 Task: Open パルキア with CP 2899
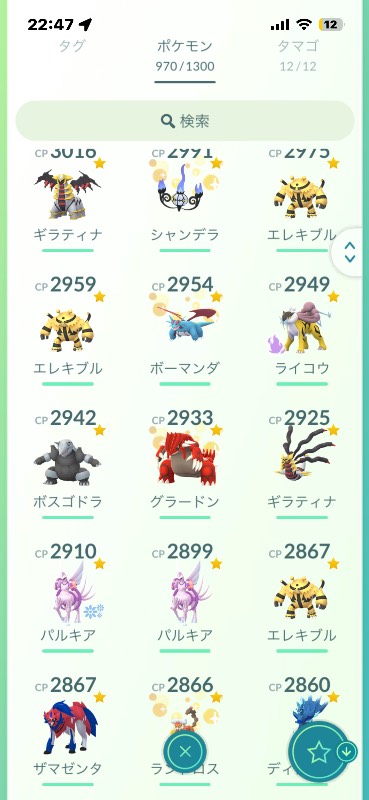tap(185, 597)
